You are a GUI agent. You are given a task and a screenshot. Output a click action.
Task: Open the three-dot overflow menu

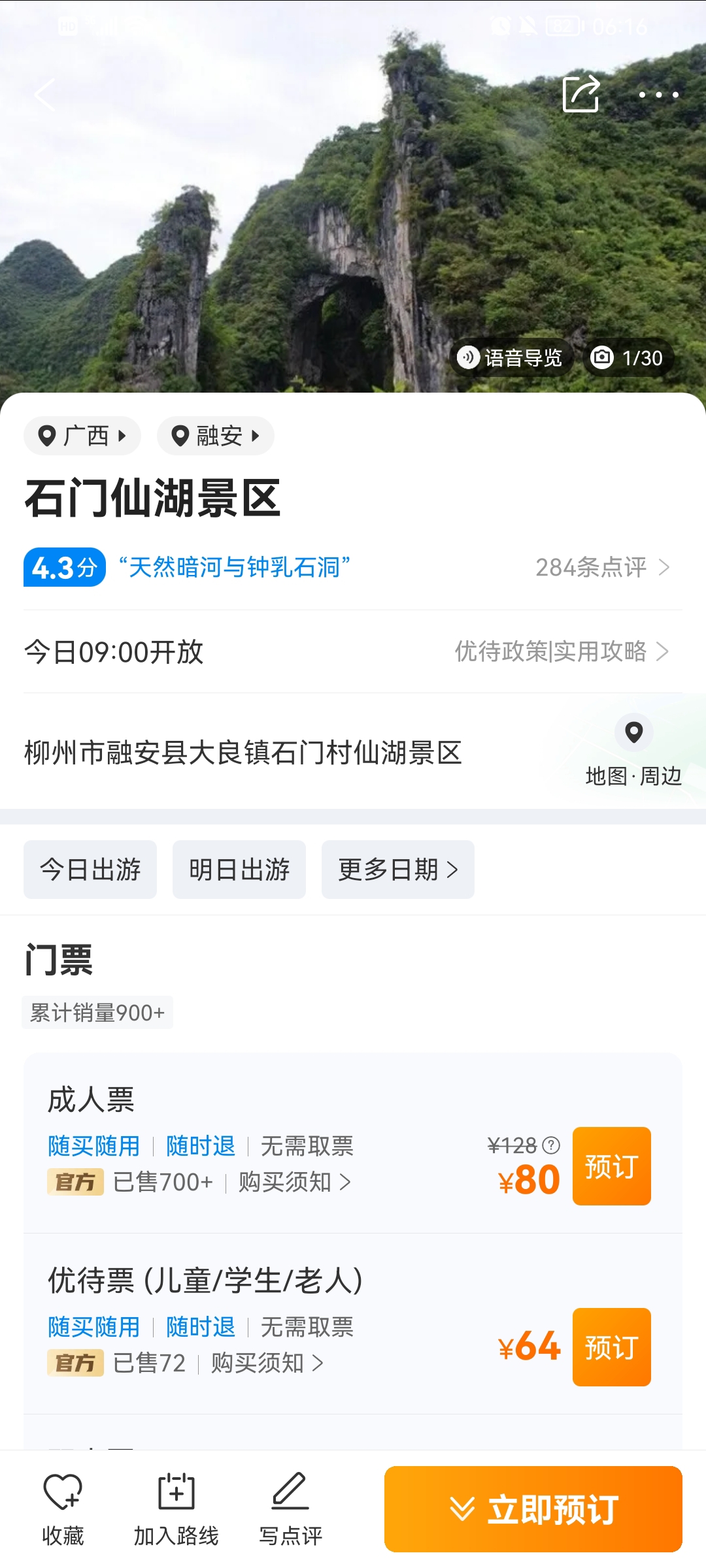tap(658, 95)
